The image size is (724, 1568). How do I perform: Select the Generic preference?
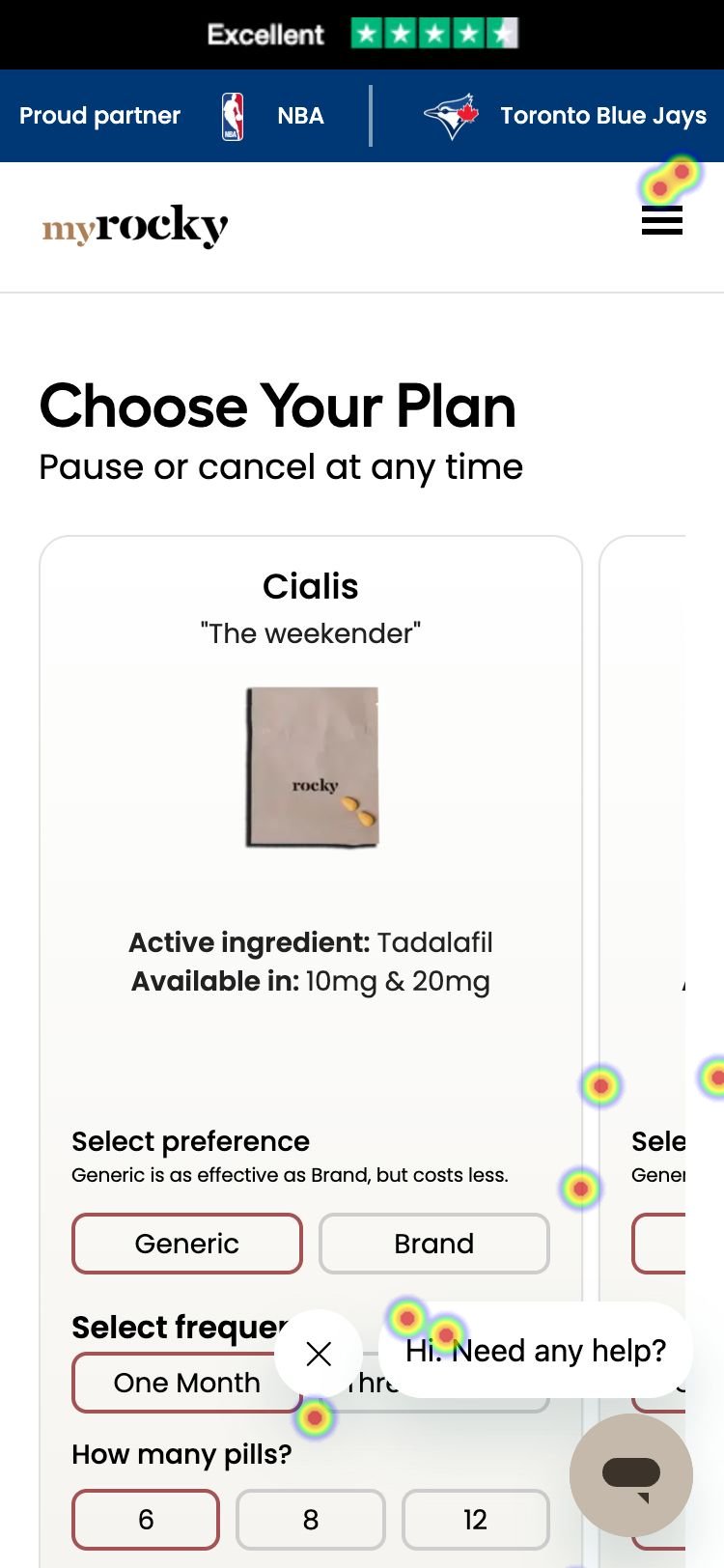pos(187,1244)
